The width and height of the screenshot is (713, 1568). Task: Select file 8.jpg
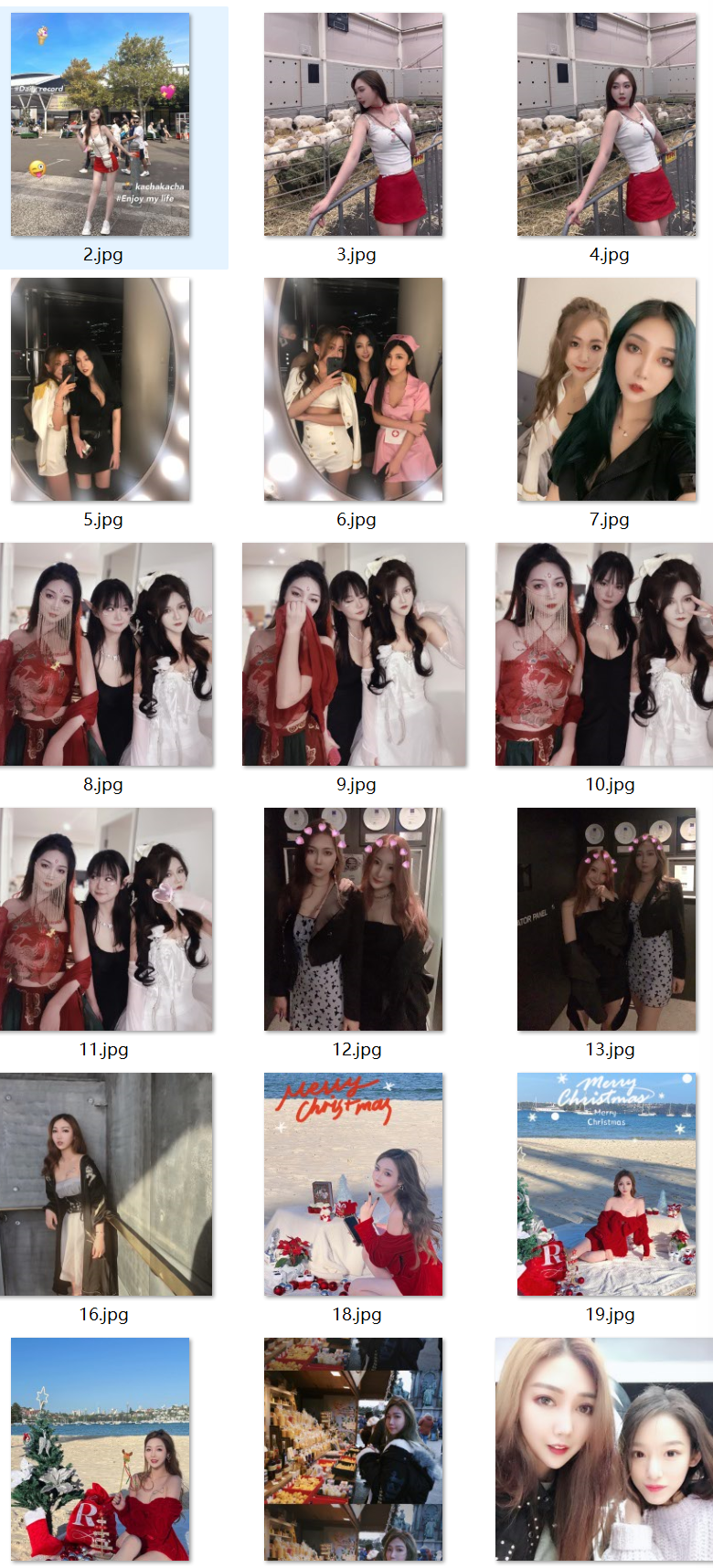(106, 654)
